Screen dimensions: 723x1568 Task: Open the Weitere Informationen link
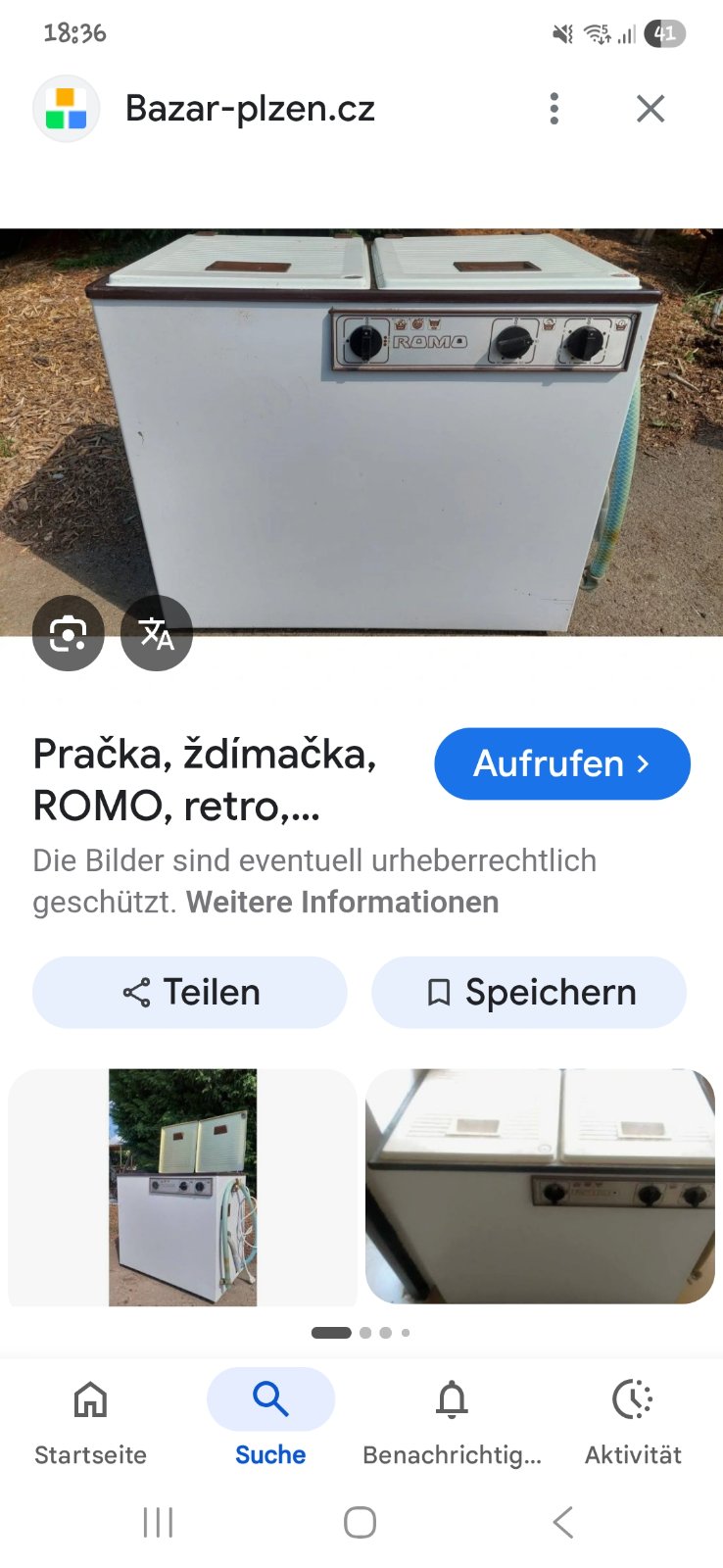(x=342, y=902)
